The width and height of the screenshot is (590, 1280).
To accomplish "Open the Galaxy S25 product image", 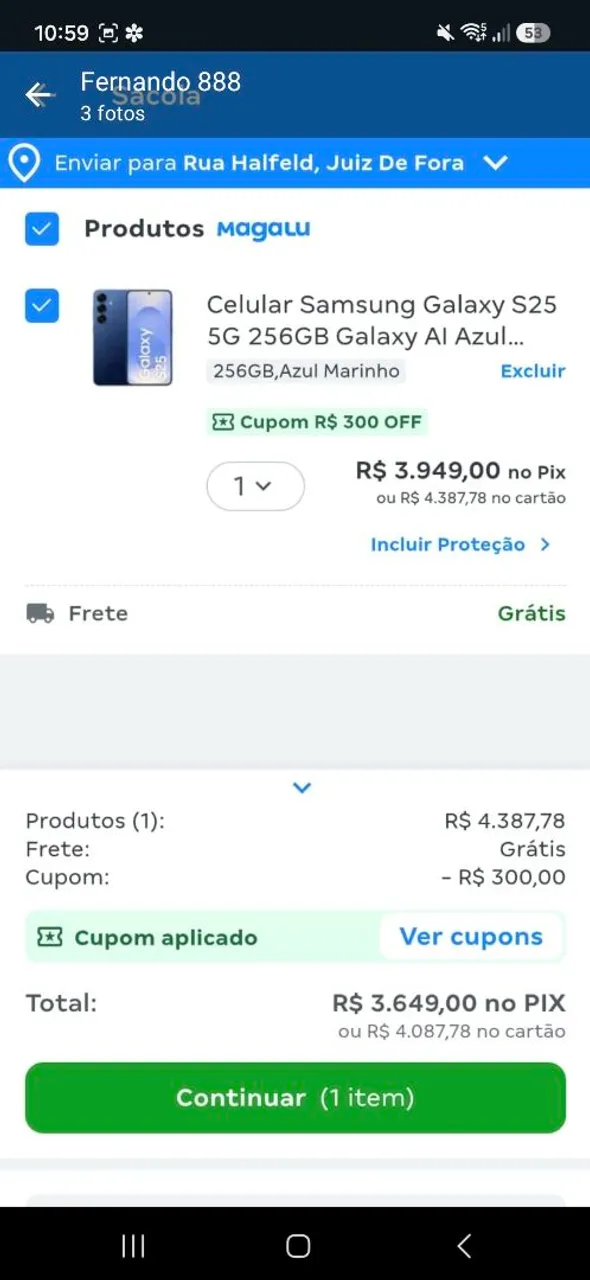I will click(133, 338).
